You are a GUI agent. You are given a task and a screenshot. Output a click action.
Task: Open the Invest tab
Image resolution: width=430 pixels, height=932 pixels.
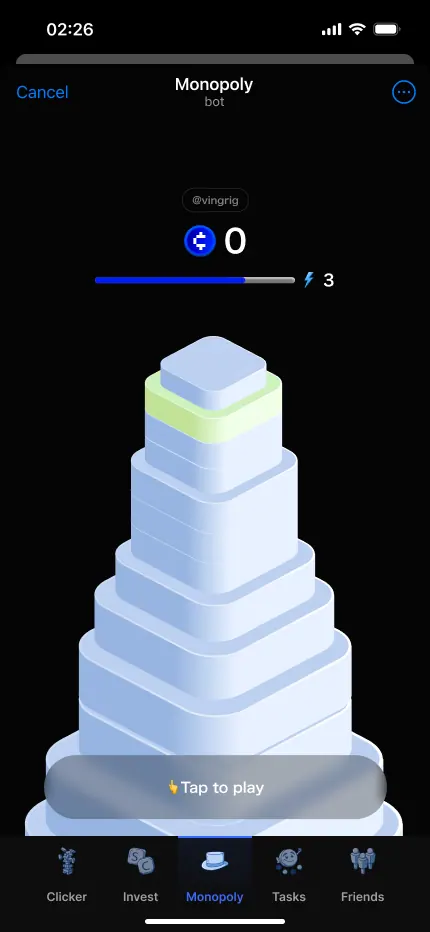click(141, 874)
